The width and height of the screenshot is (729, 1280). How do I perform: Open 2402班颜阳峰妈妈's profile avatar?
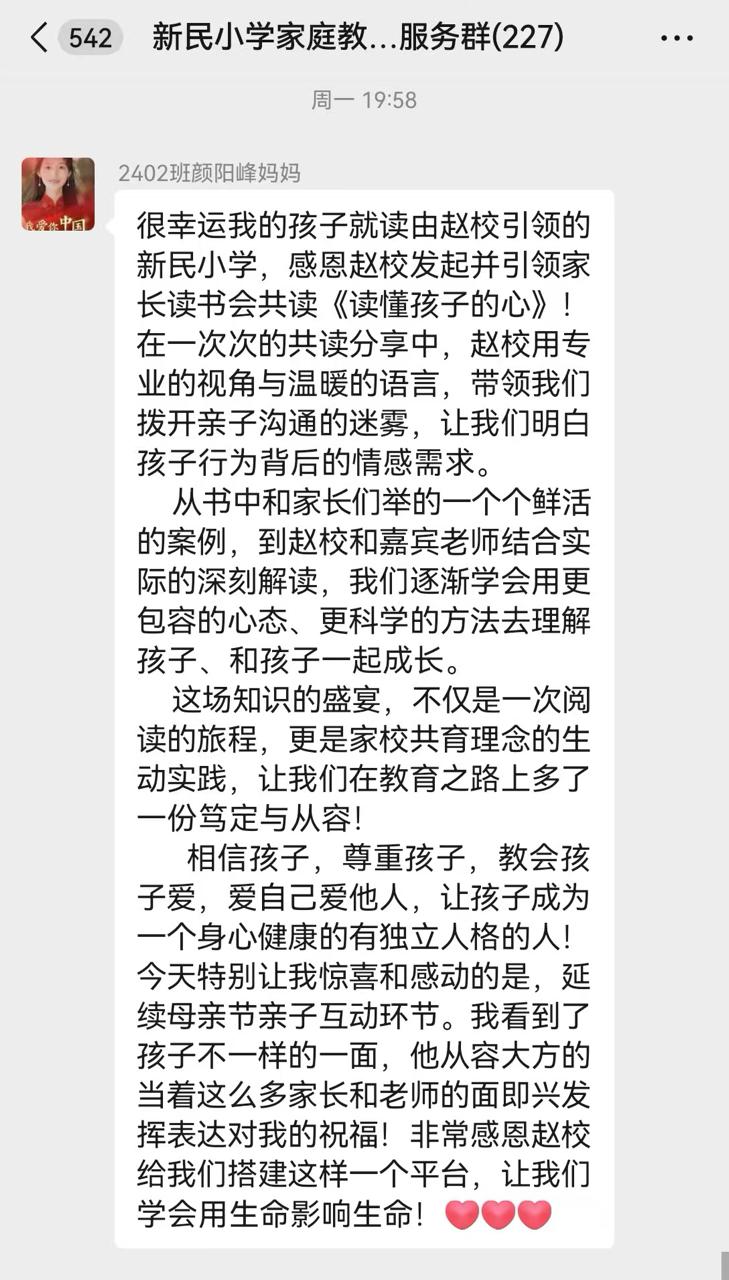pos(58,194)
